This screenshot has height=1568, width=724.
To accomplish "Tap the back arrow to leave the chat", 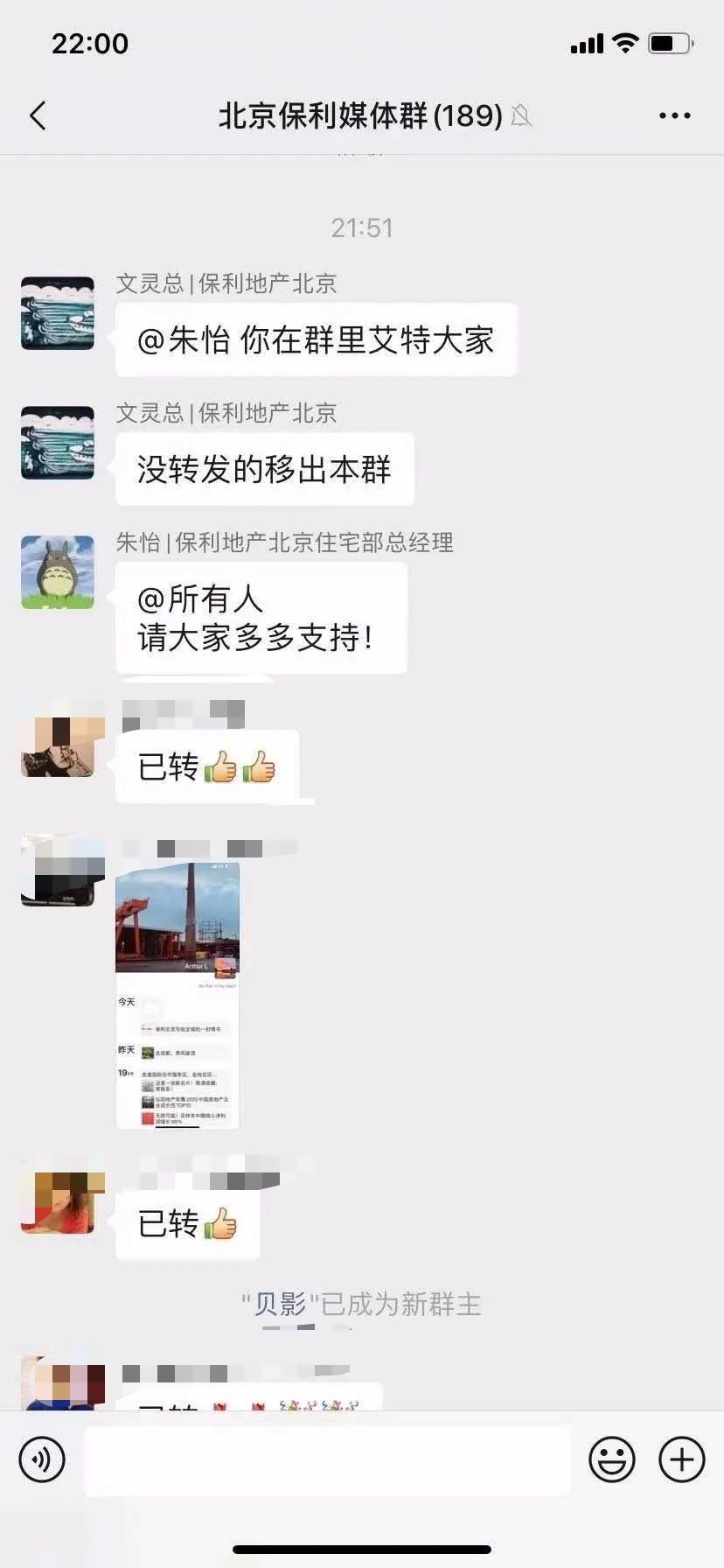I will pos(37,115).
